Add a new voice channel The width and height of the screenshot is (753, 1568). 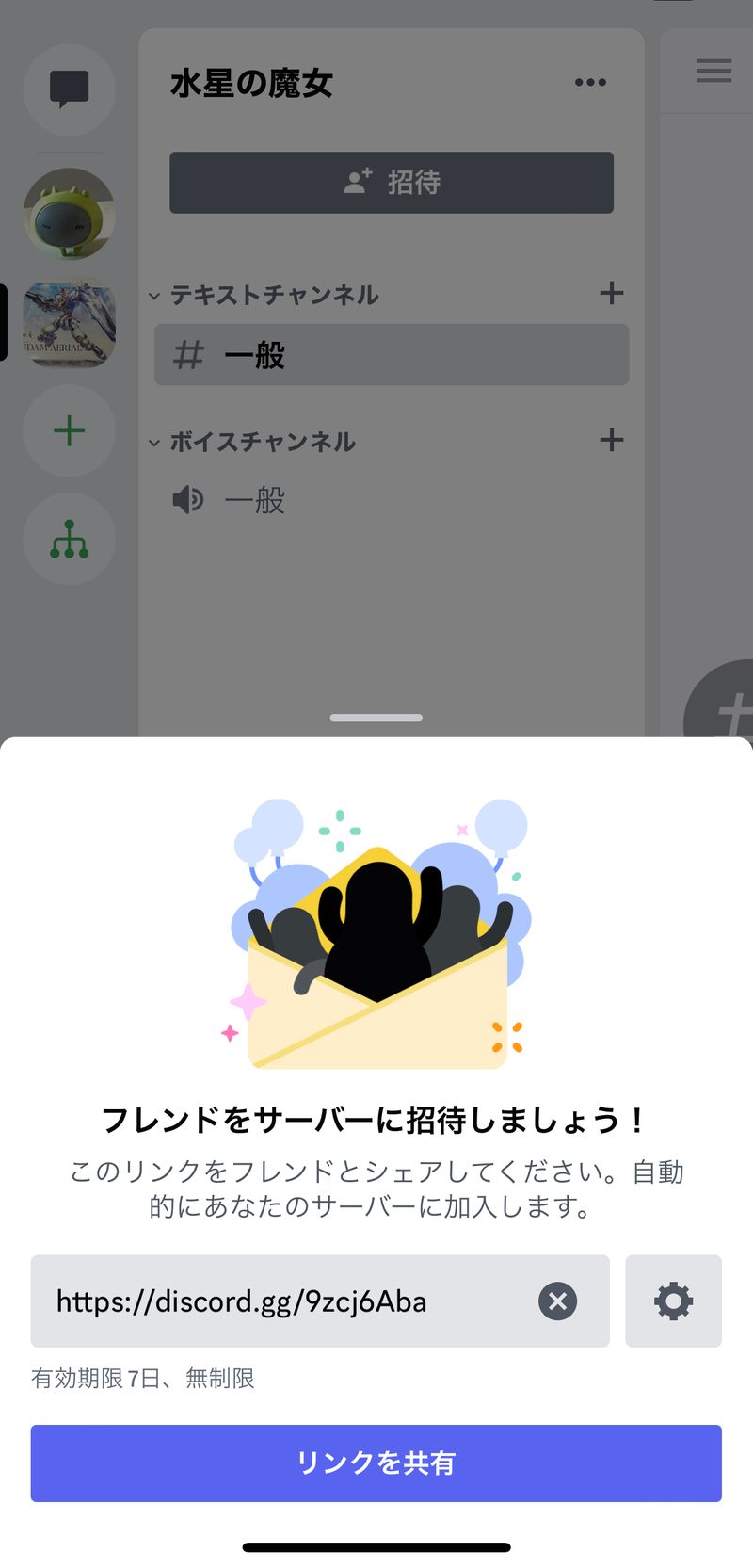pos(611,440)
